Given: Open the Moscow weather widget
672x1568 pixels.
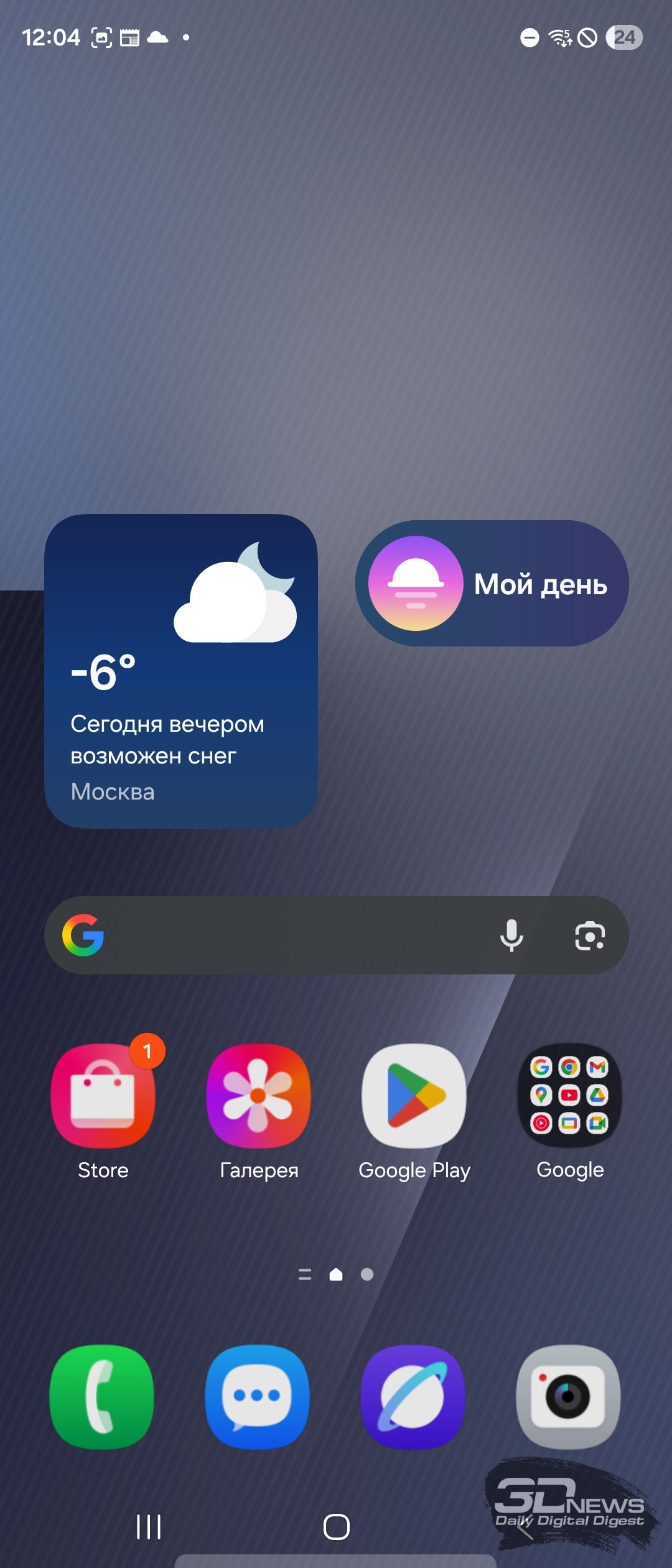Looking at the screenshot, I should pyautogui.click(x=180, y=671).
